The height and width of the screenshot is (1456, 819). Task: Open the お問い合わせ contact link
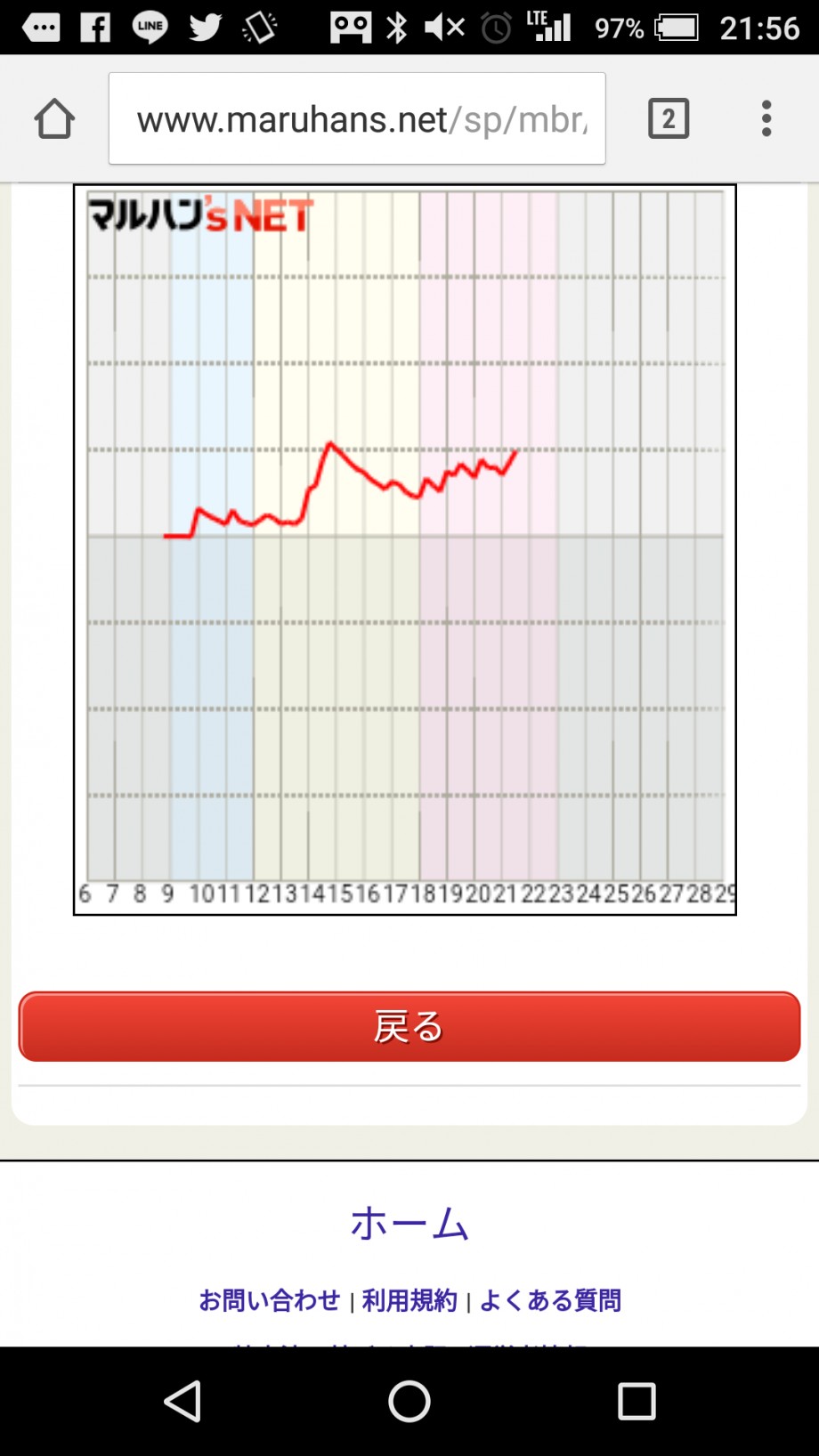pyautogui.click(x=270, y=1300)
